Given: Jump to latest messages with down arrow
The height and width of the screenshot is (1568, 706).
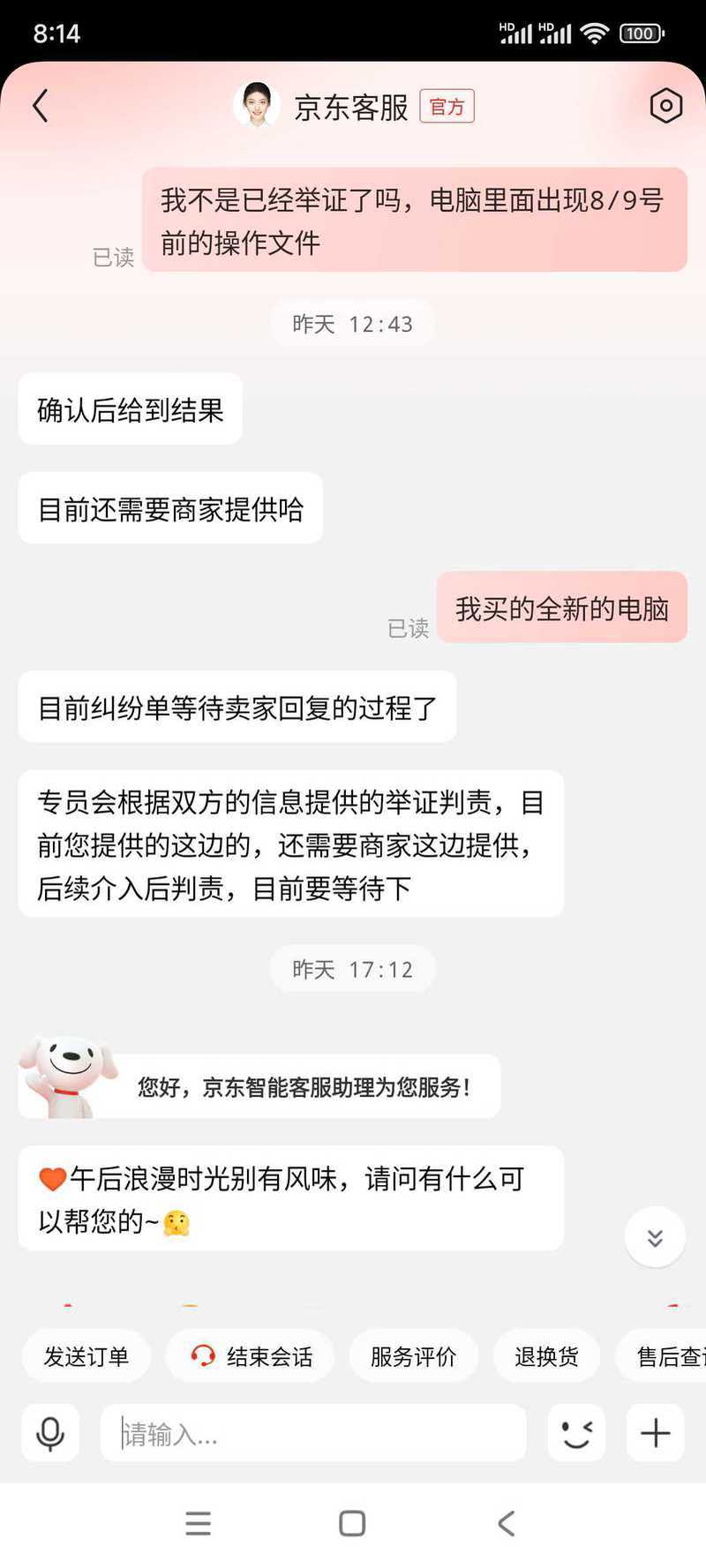Looking at the screenshot, I should (655, 1237).
